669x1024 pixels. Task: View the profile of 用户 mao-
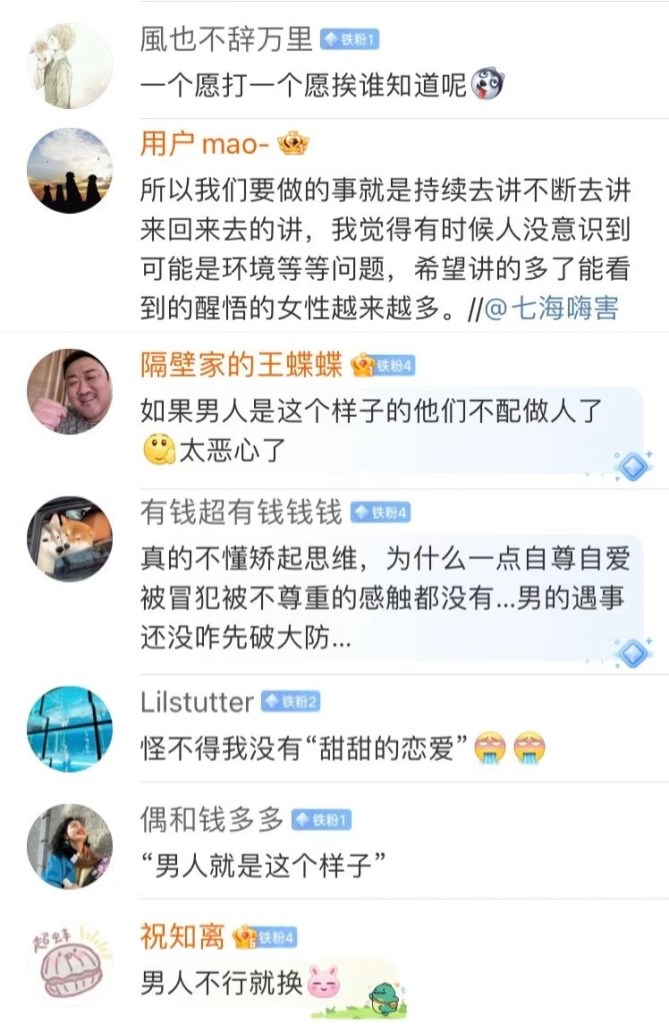[x=205, y=144]
